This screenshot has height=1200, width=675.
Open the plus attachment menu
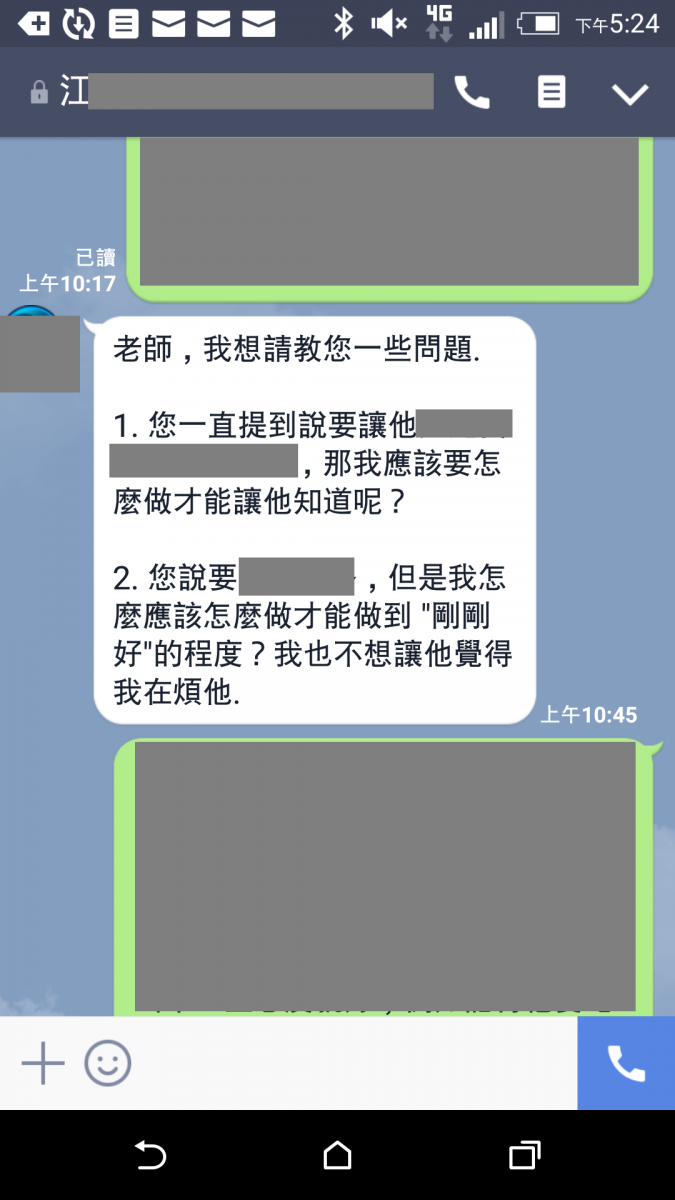click(43, 1063)
